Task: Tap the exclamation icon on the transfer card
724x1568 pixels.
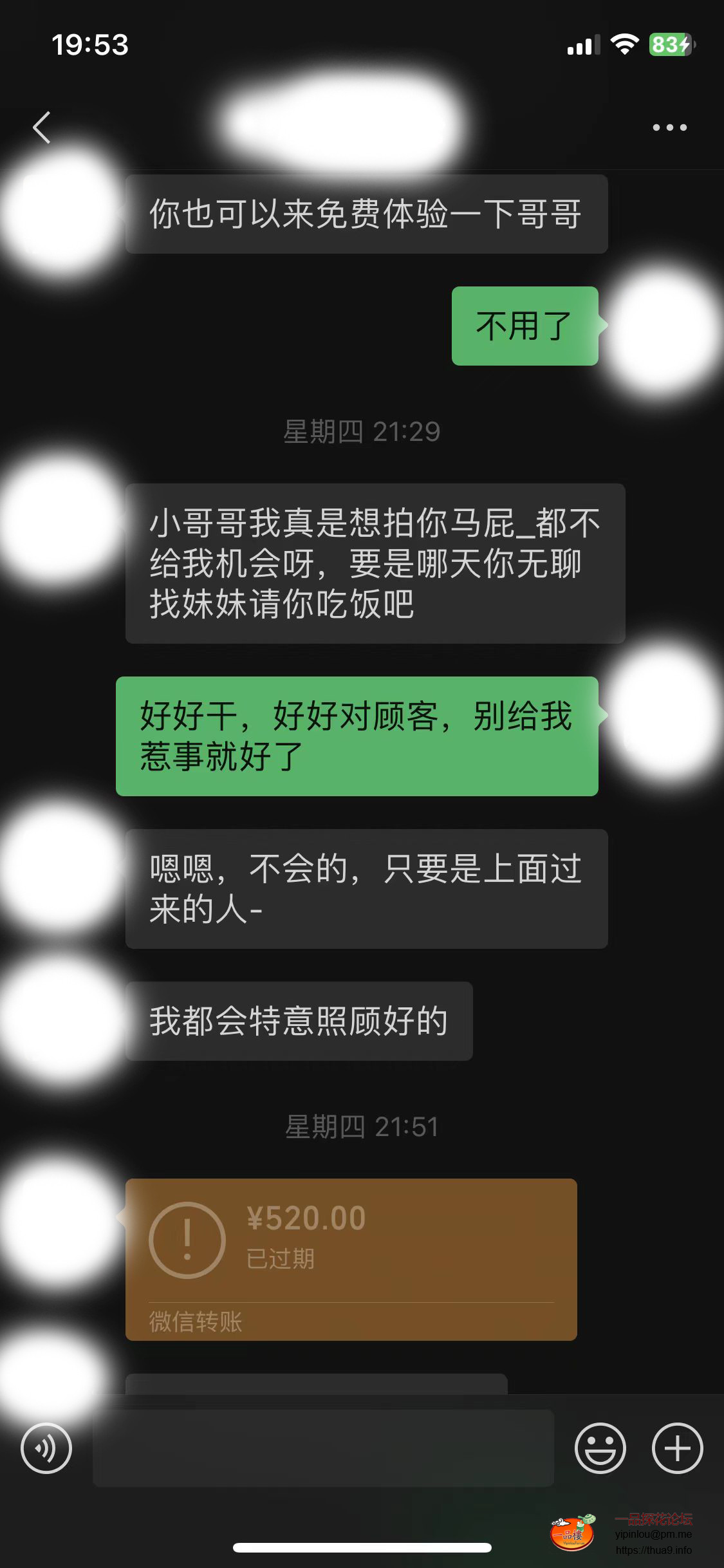Action: tap(187, 1239)
